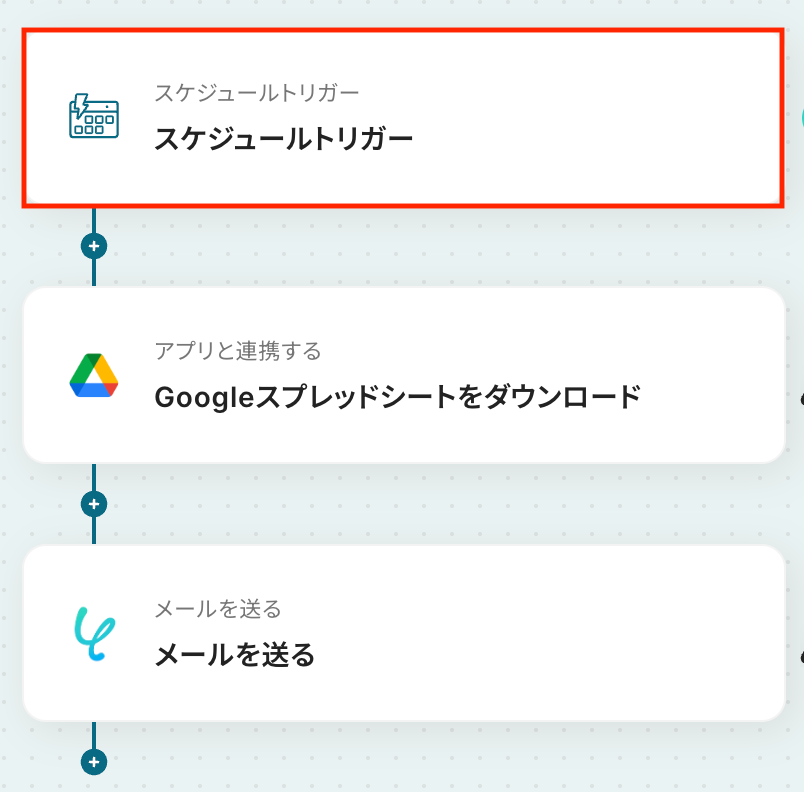Add a step between Googleスプレッドシート and メールを送る
This screenshot has width=804, height=792.
(94, 504)
